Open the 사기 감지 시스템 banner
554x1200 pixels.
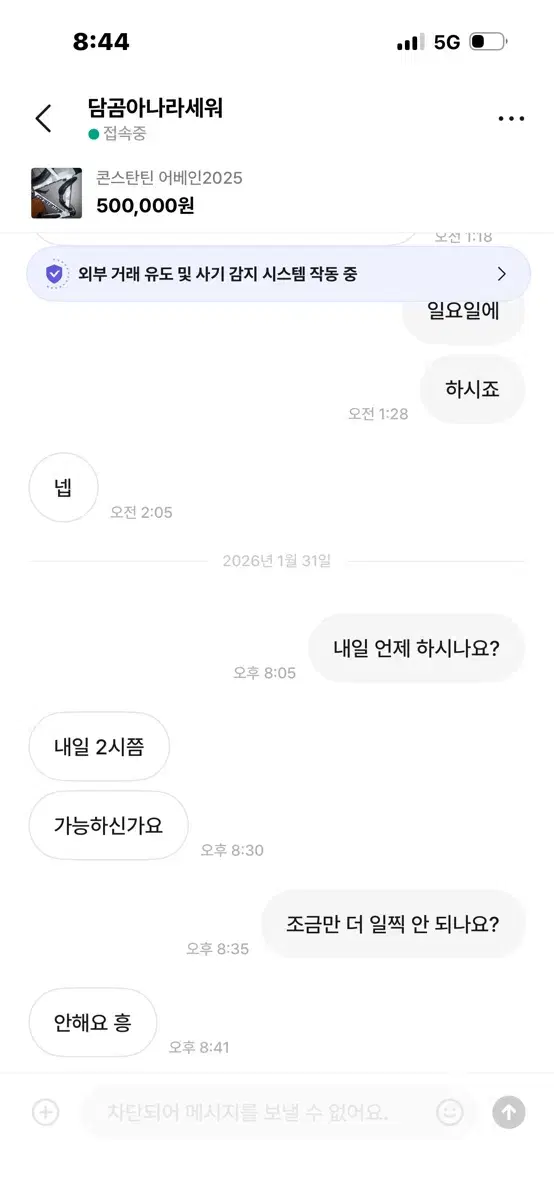(278, 274)
